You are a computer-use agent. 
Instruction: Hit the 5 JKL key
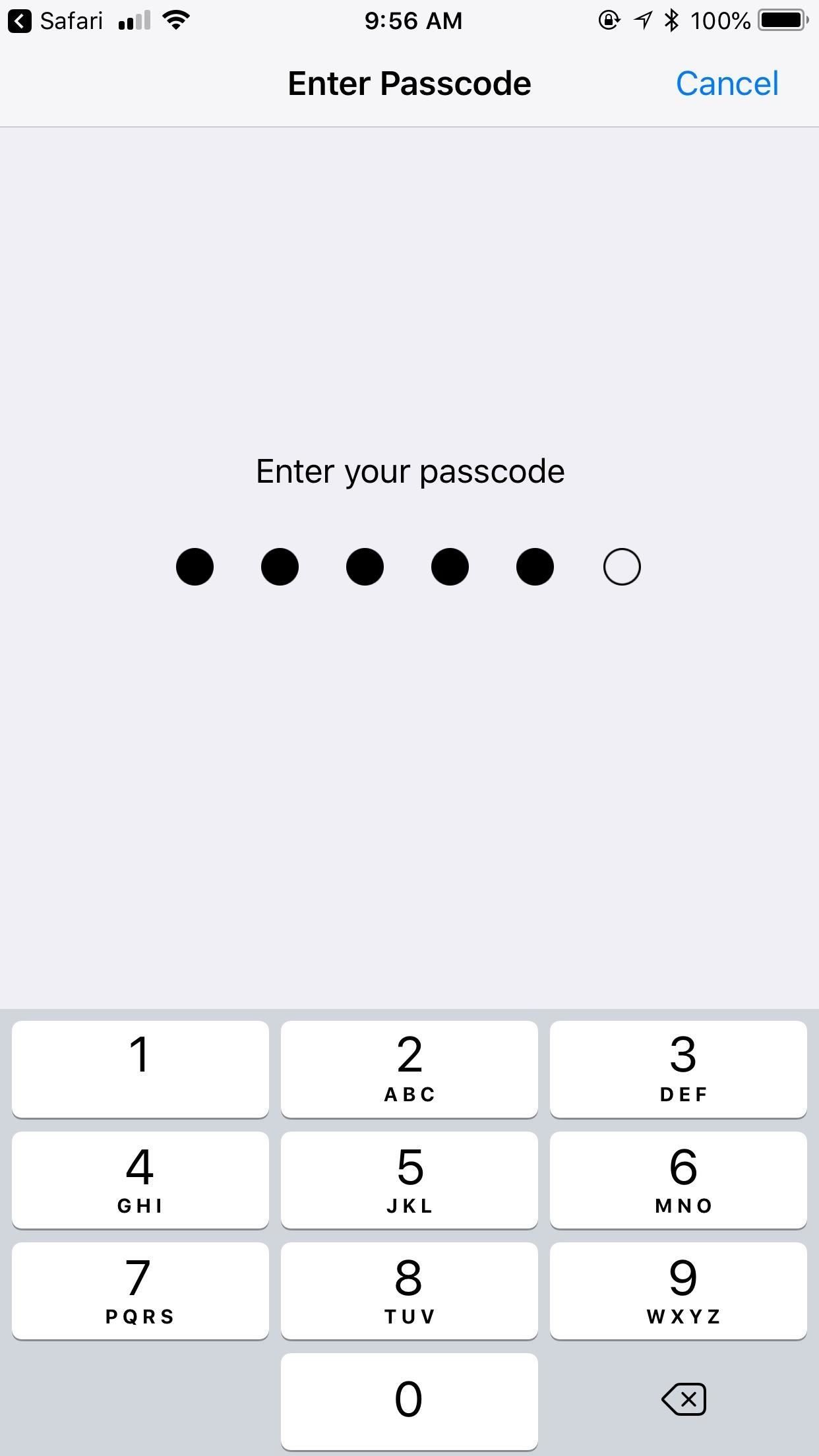pyautogui.click(x=409, y=1180)
